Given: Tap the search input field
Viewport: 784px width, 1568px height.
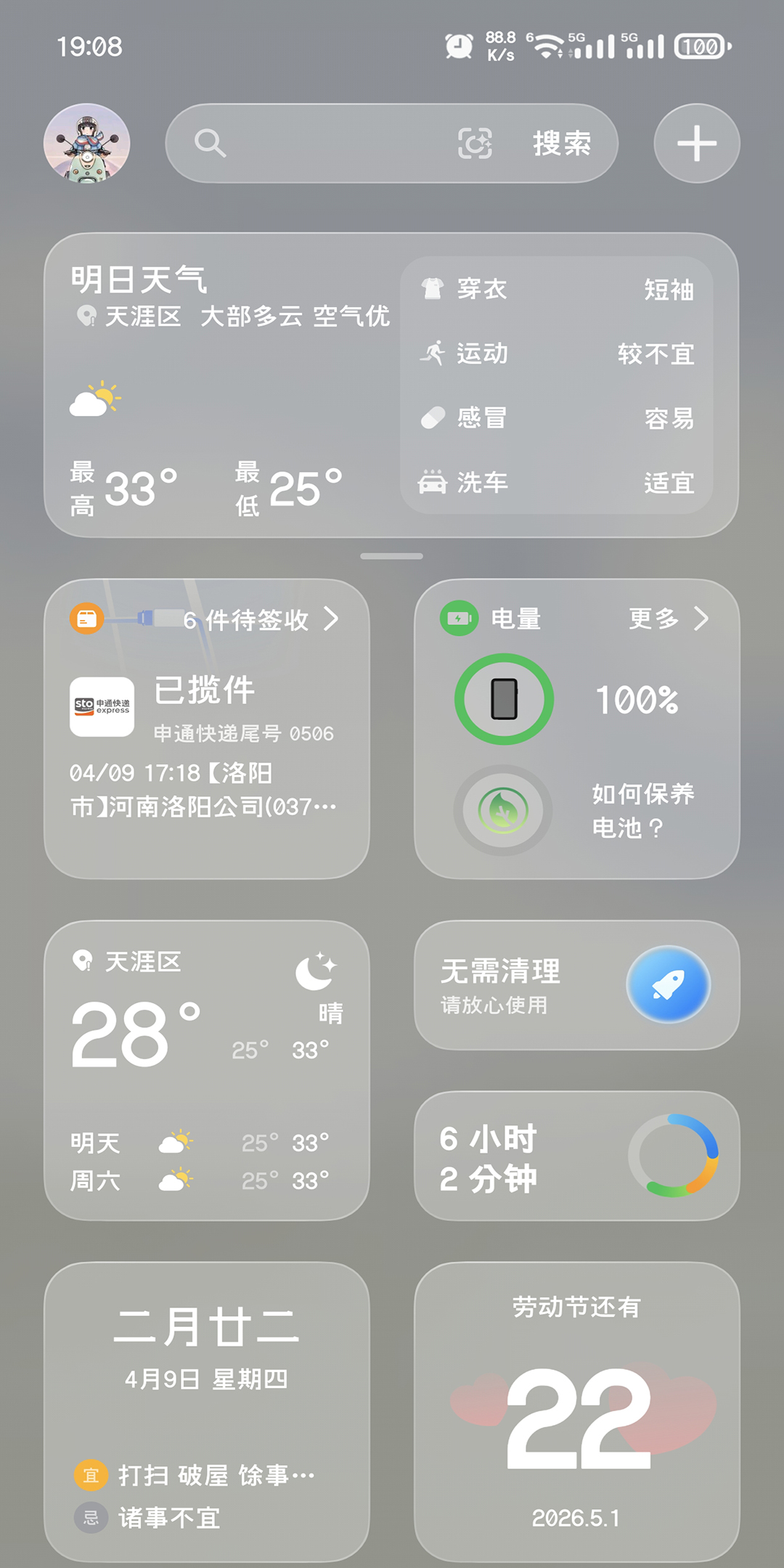Looking at the screenshot, I should tap(327, 143).
